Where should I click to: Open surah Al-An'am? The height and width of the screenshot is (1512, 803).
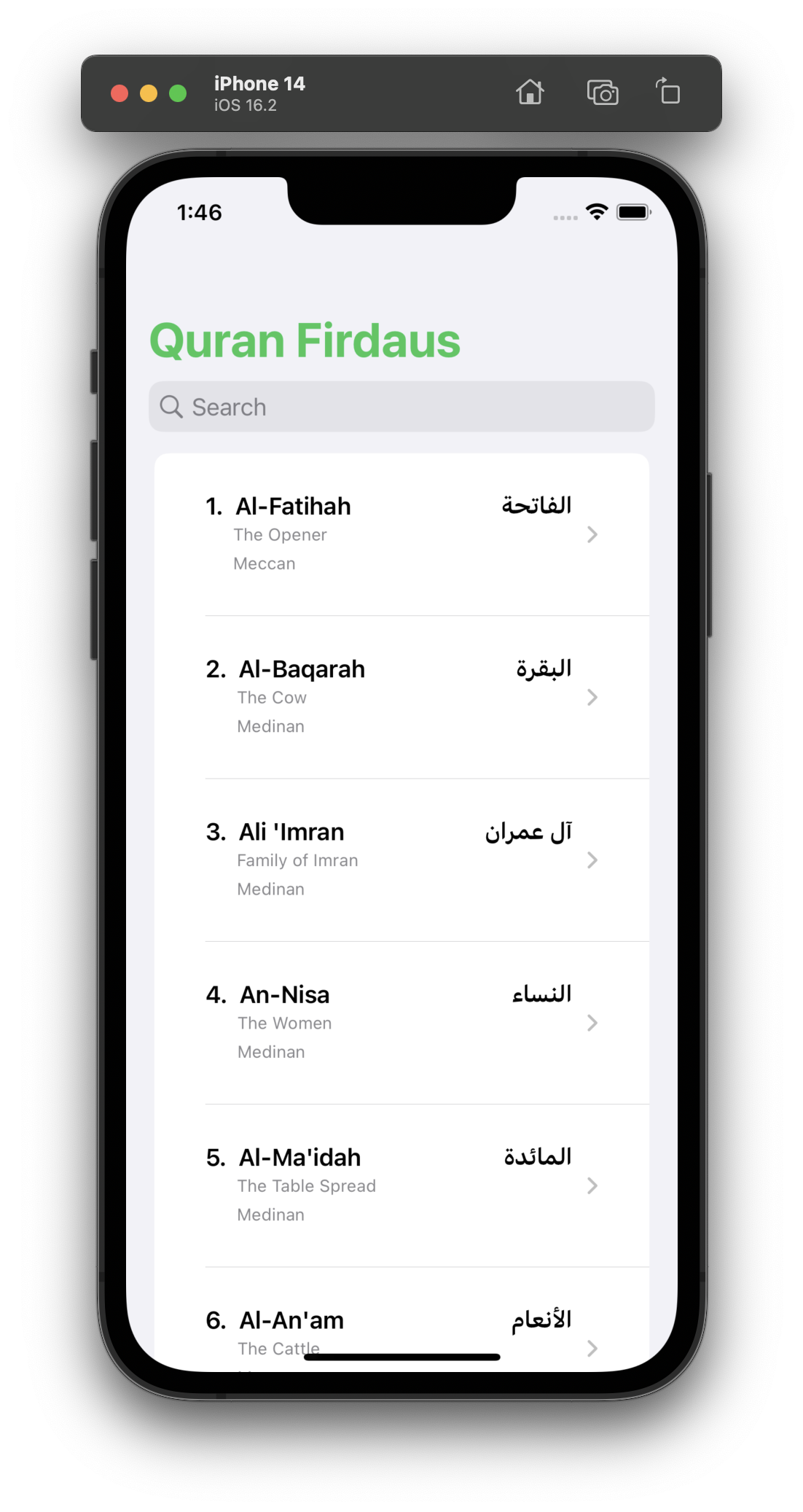[401, 1320]
